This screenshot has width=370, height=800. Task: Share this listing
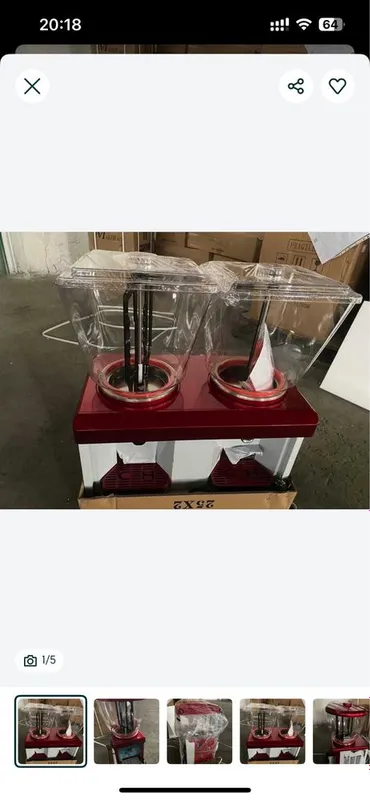pos(296,86)
